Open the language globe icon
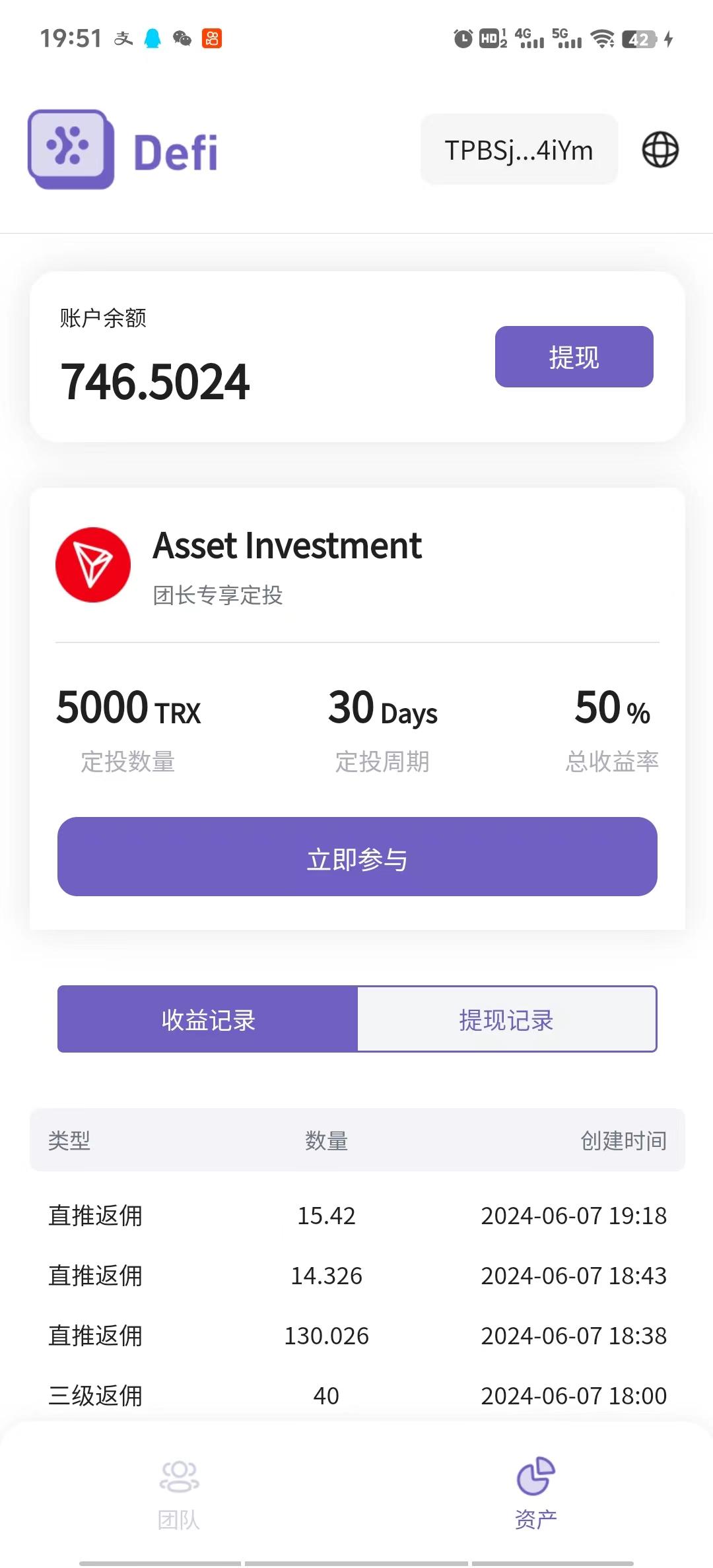The width and height of the screenshot is (713, 1568). tap(660, 150)
